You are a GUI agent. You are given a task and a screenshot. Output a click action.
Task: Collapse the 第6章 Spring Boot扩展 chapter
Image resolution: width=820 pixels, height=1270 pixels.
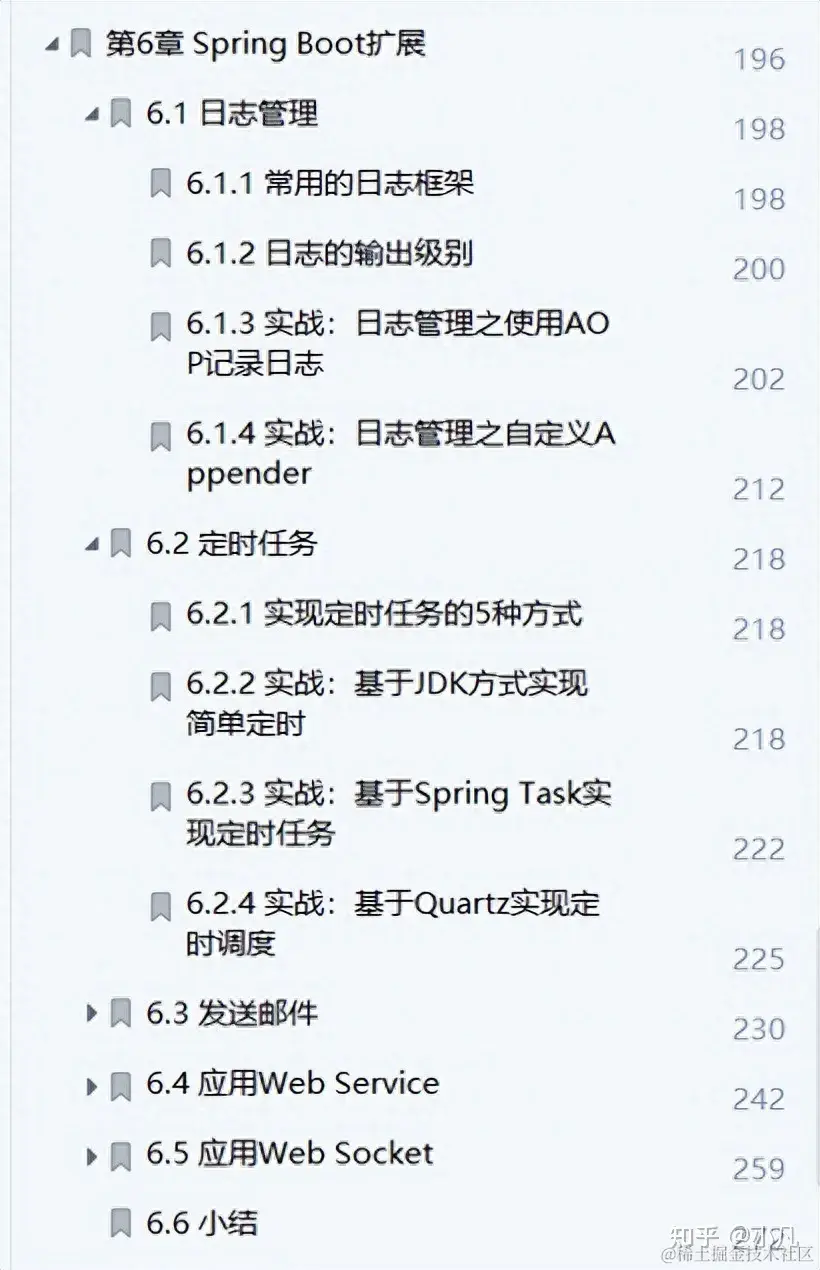pos(52,44)
